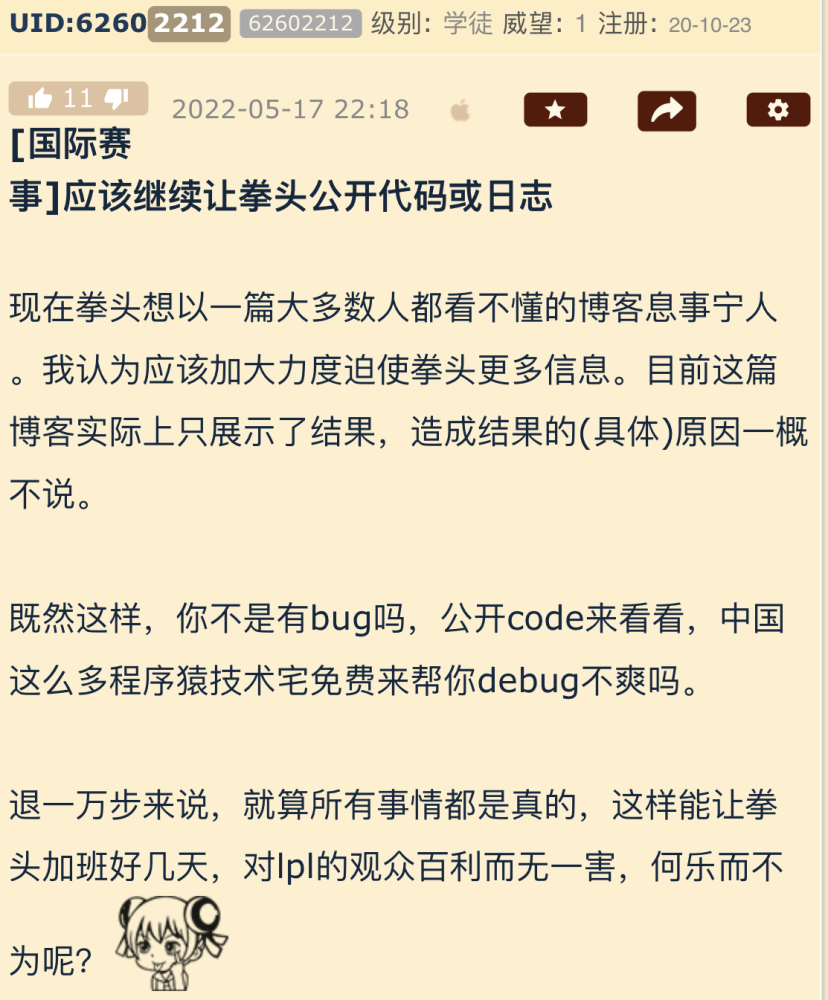The width and height of the screenshot is (828, 1000).
Task: Open user profile UID 62602212
Action: coord(118,22)
